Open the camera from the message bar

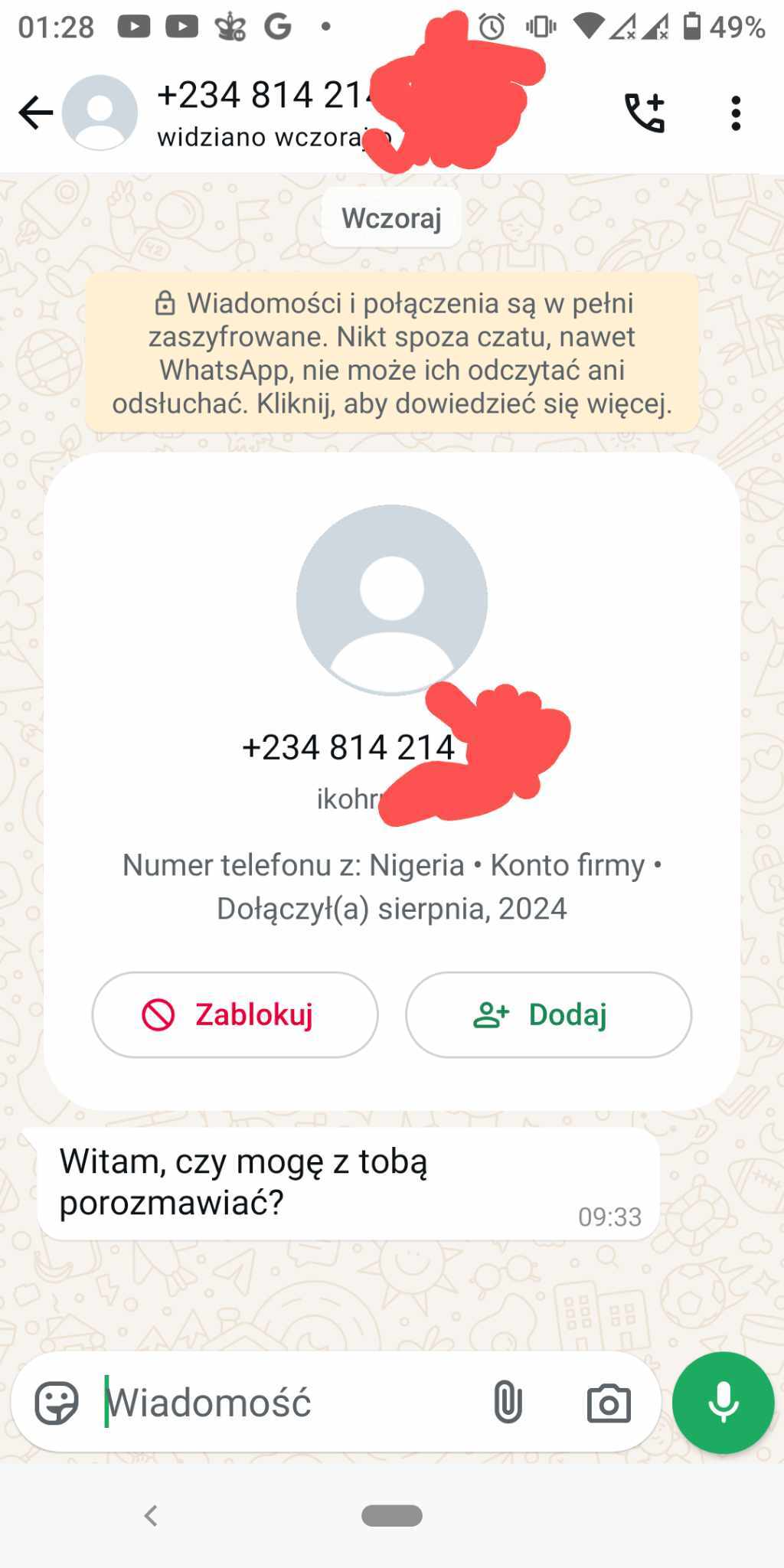[609, 1403]
